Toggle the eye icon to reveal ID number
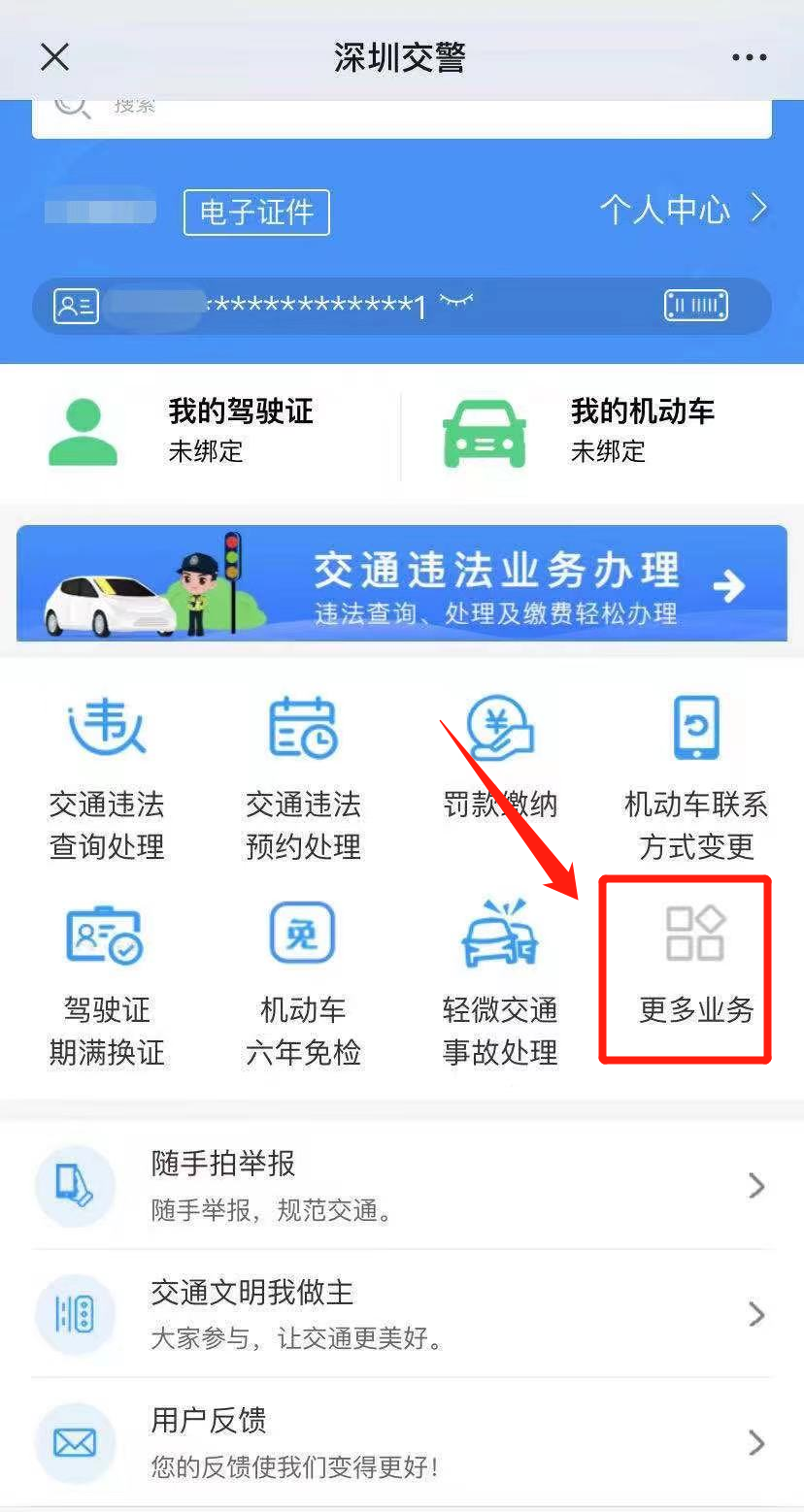Image resolution: width=804 pixels, height=1512 pixels. pos(455,301)
